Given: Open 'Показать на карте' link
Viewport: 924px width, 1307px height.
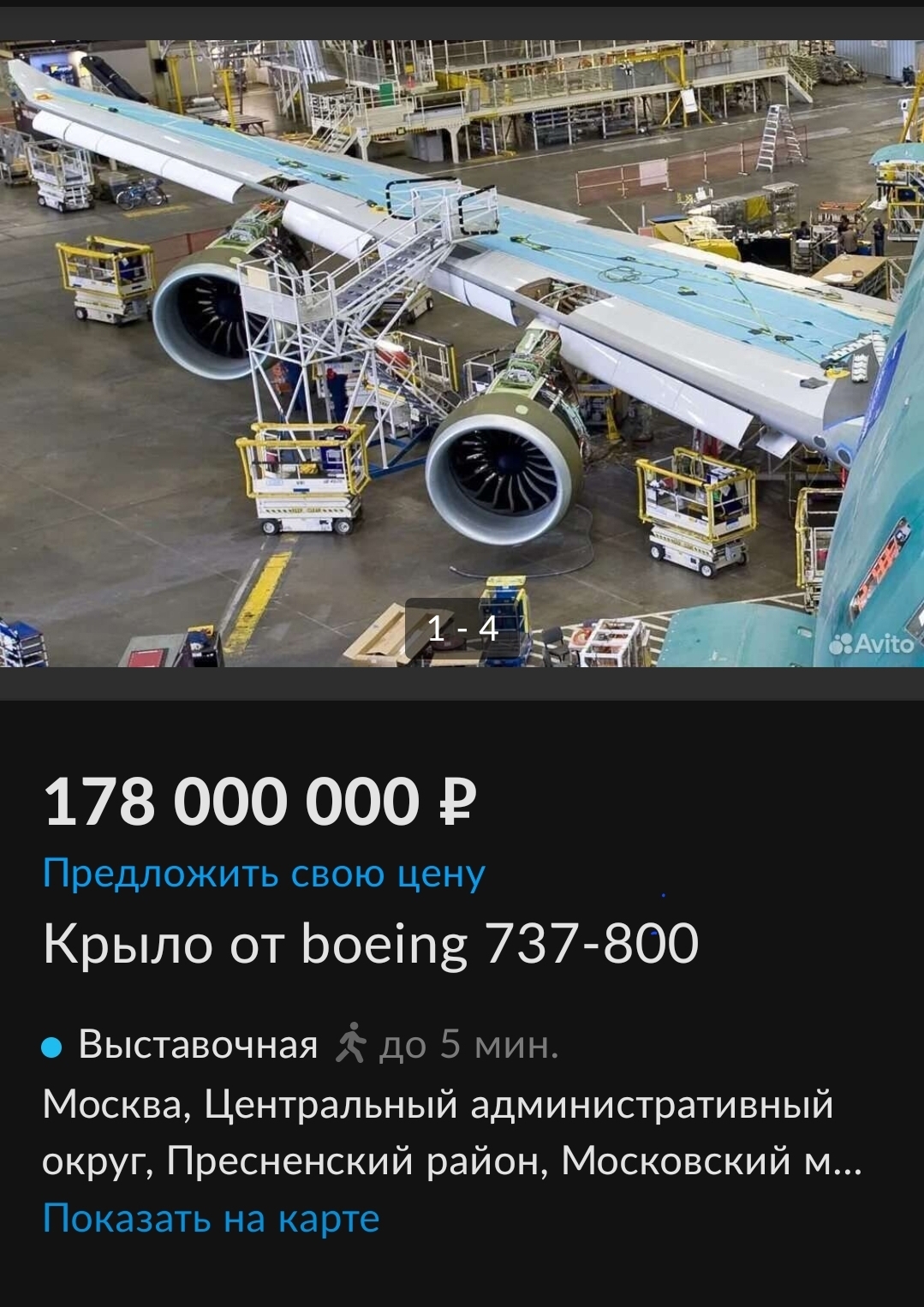Looking at the screenshot, I should coord(211,1218).
